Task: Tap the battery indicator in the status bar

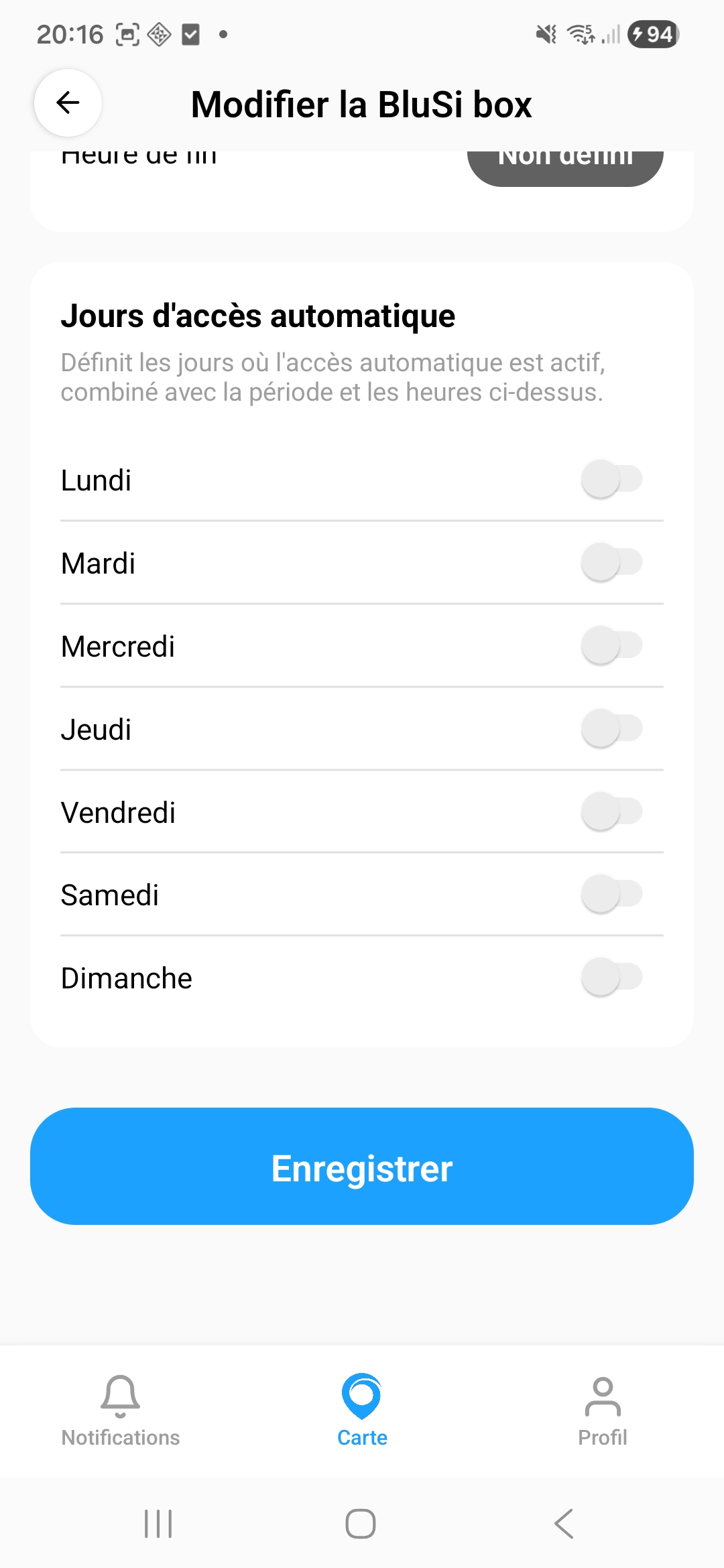Action: (651, 35)
